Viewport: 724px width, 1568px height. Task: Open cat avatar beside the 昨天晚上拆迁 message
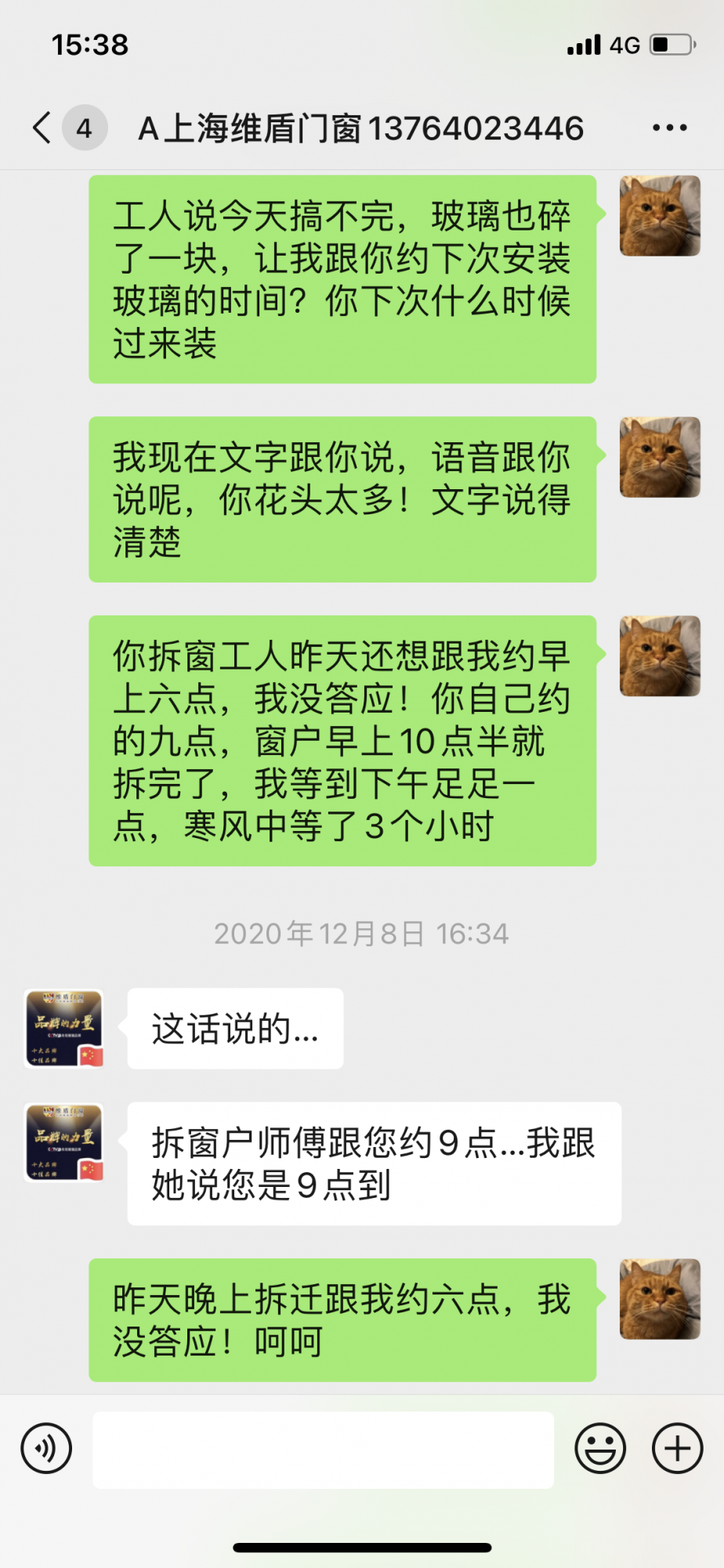[x=660, y=1299]
